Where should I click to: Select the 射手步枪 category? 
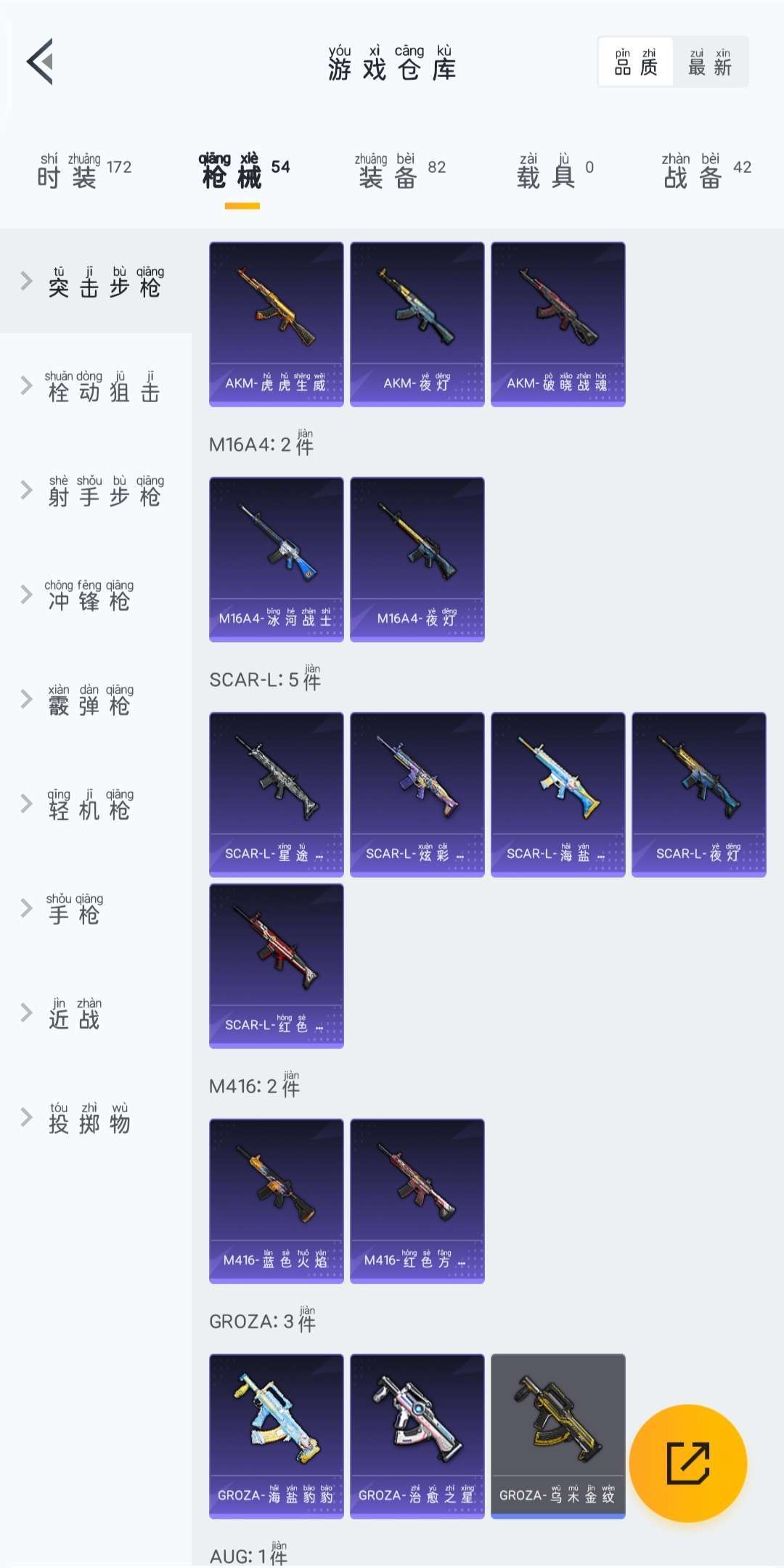click(x=96, y=490)
